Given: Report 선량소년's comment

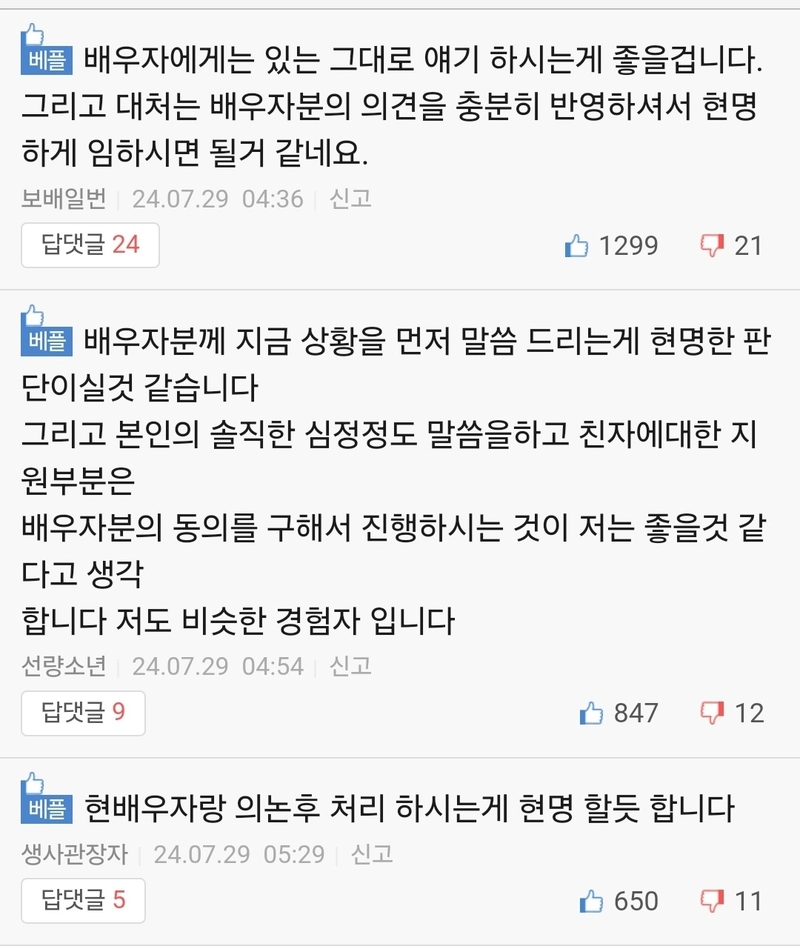Looking at the screenshot, I should click(x=350, y=666).
